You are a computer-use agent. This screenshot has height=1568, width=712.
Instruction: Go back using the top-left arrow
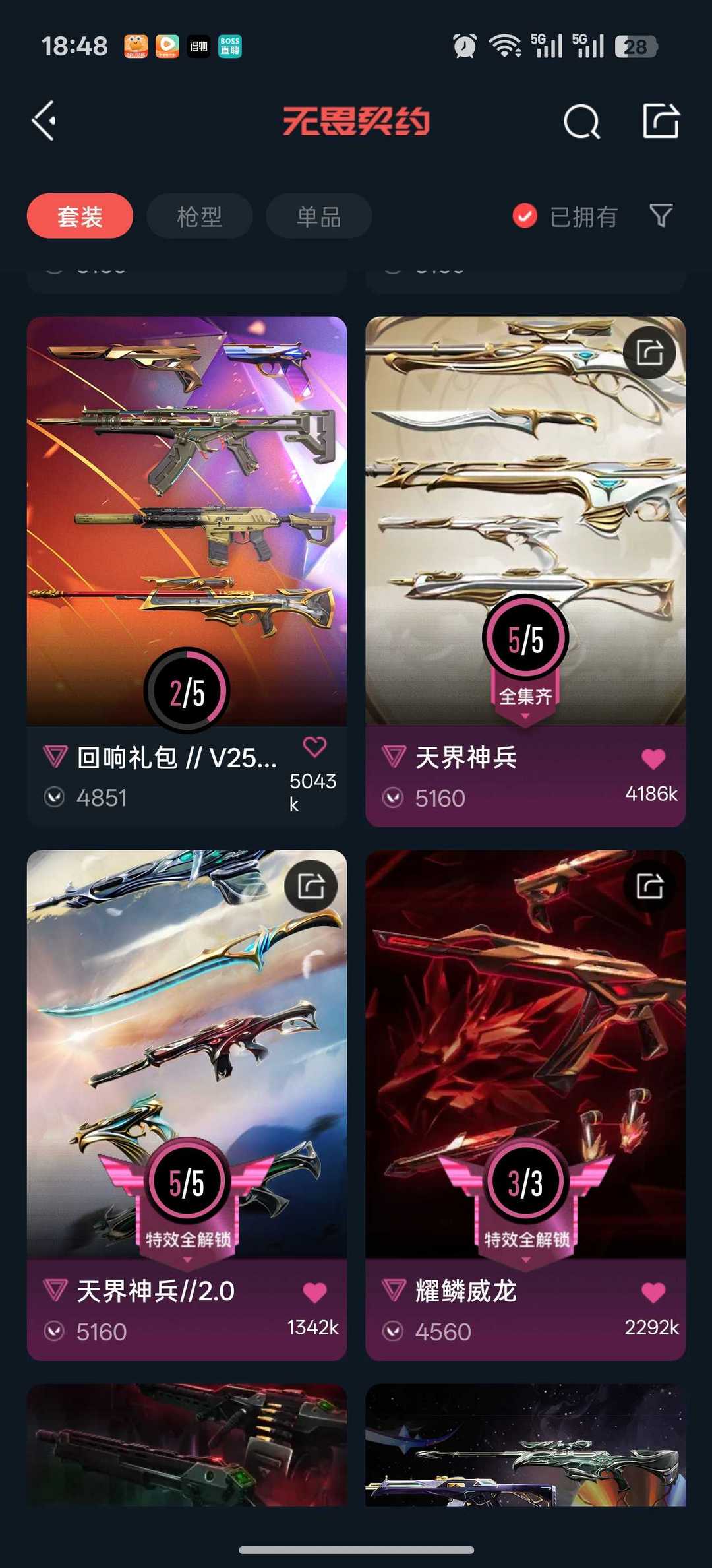pyautogui.click(x=44, y=121)
